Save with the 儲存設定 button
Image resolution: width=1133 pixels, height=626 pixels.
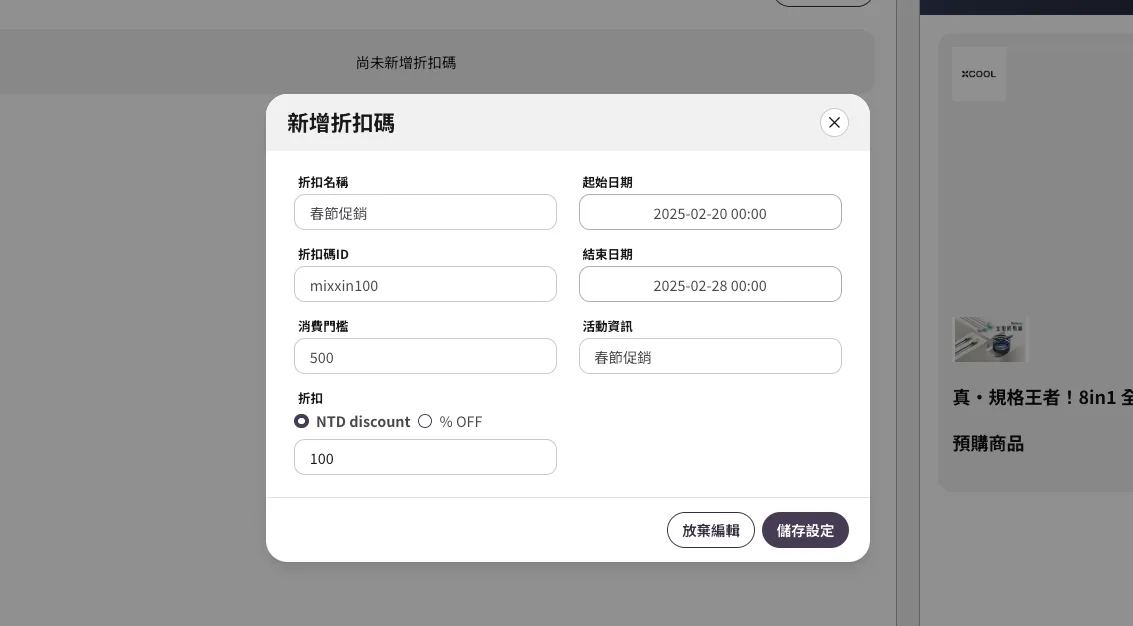pyautogui.click(x=805, y=530)
